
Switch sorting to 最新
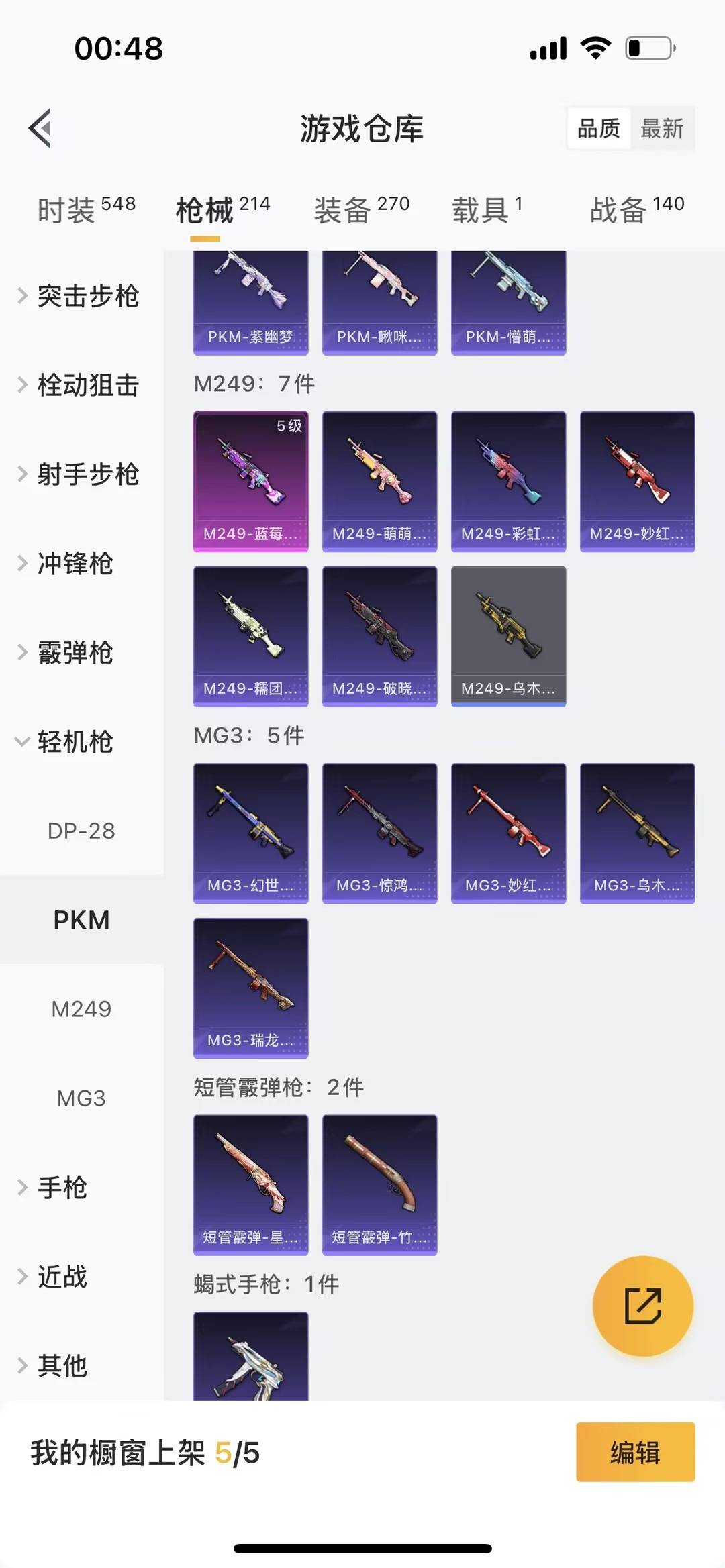coord(662,128)
